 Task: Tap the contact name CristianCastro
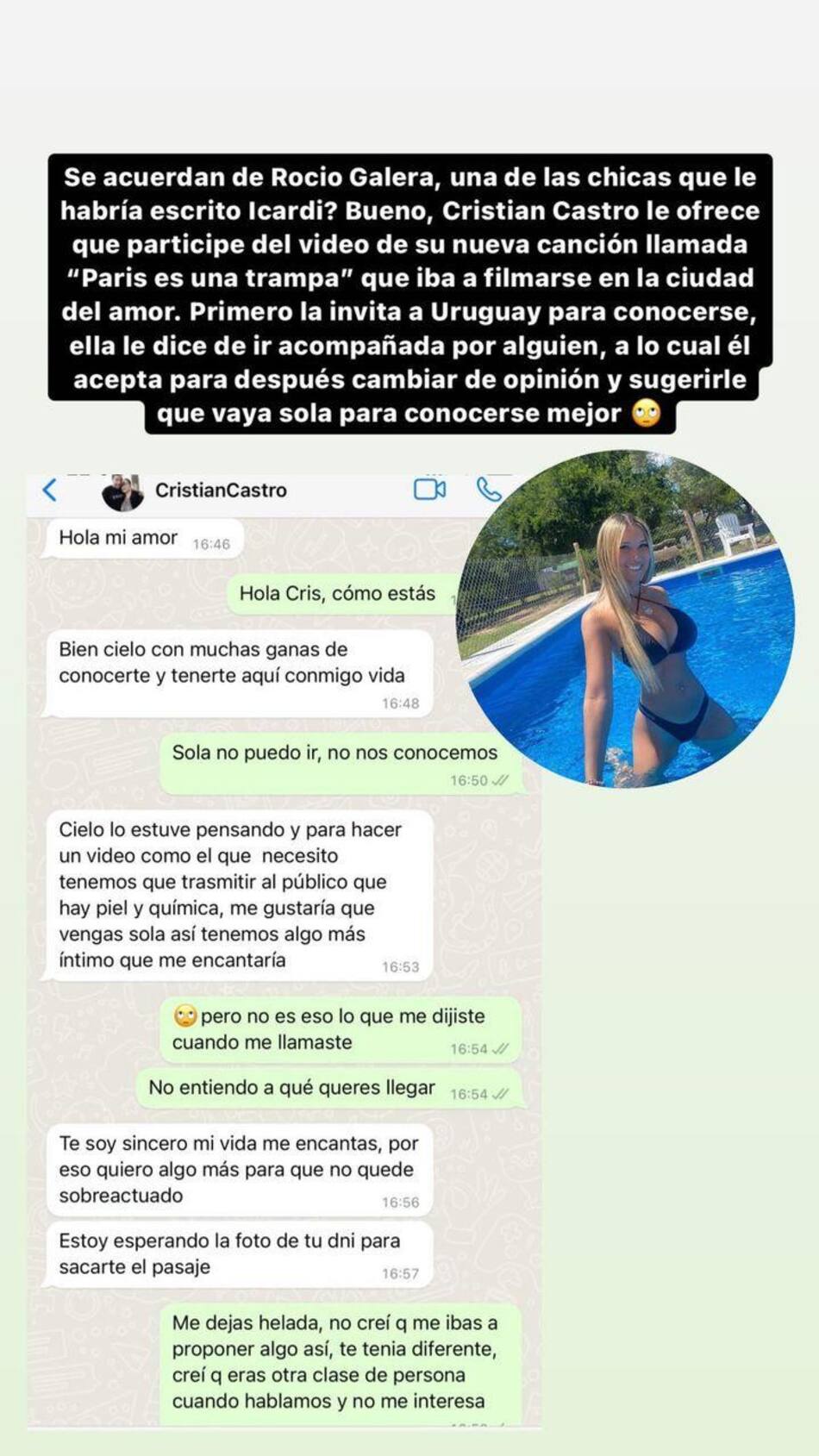tap(221, 489)
